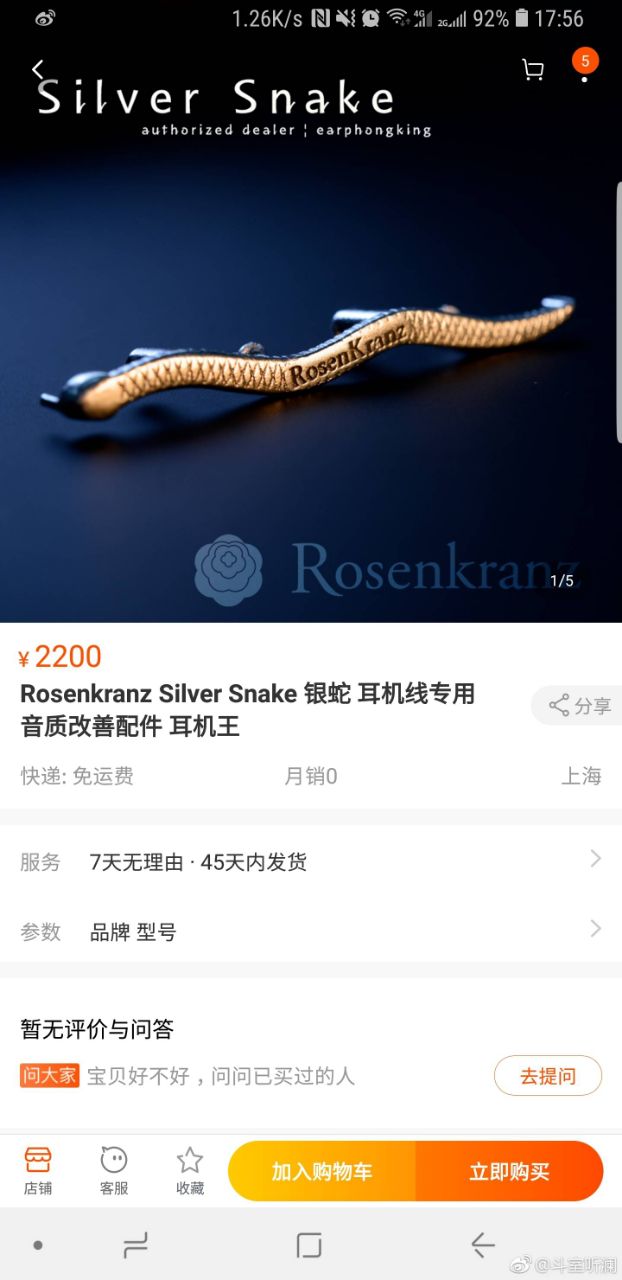Tap 去提问 to ask a question
Image resolution: width=622 pixels, height=1280 pixels.
tap(547, 1076)
